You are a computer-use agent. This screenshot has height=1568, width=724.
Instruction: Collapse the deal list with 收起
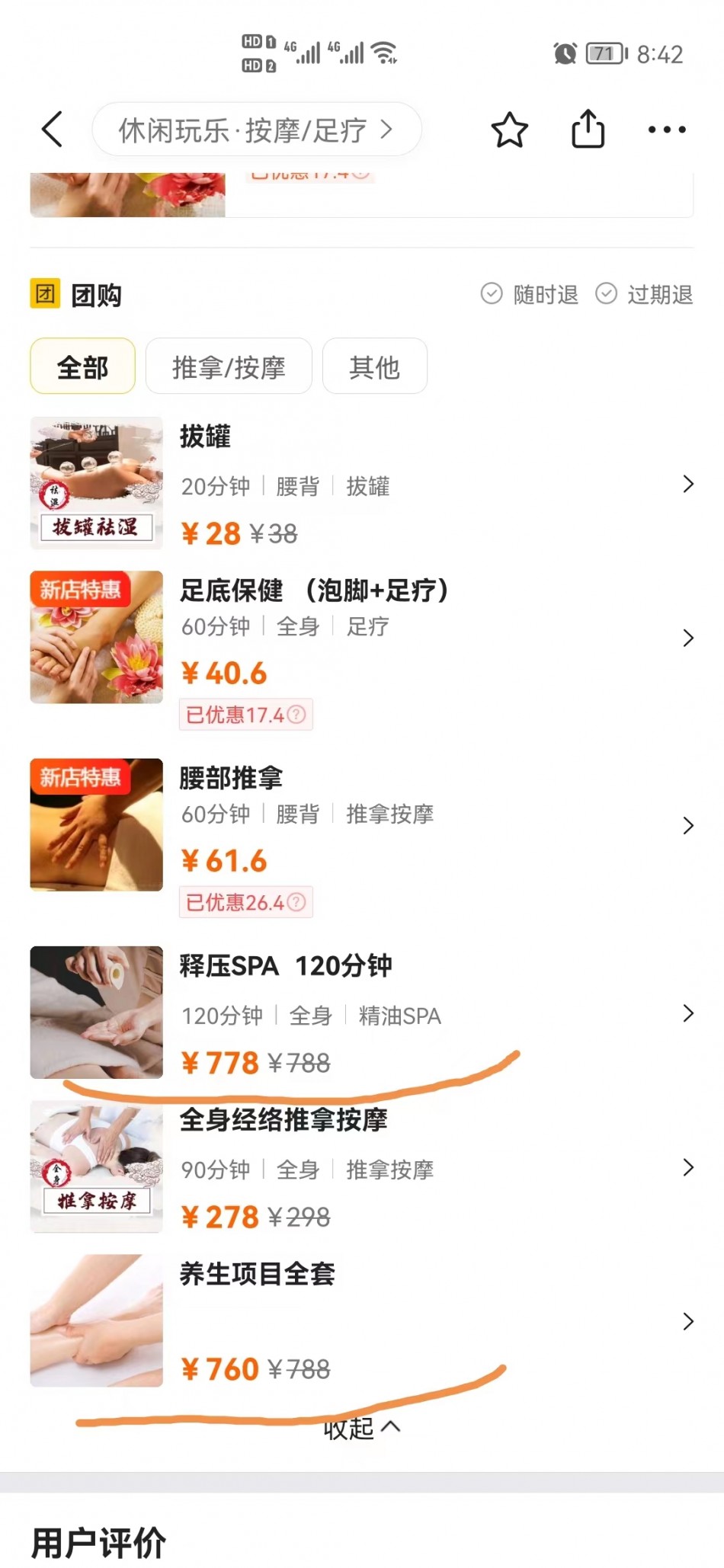361,1429
